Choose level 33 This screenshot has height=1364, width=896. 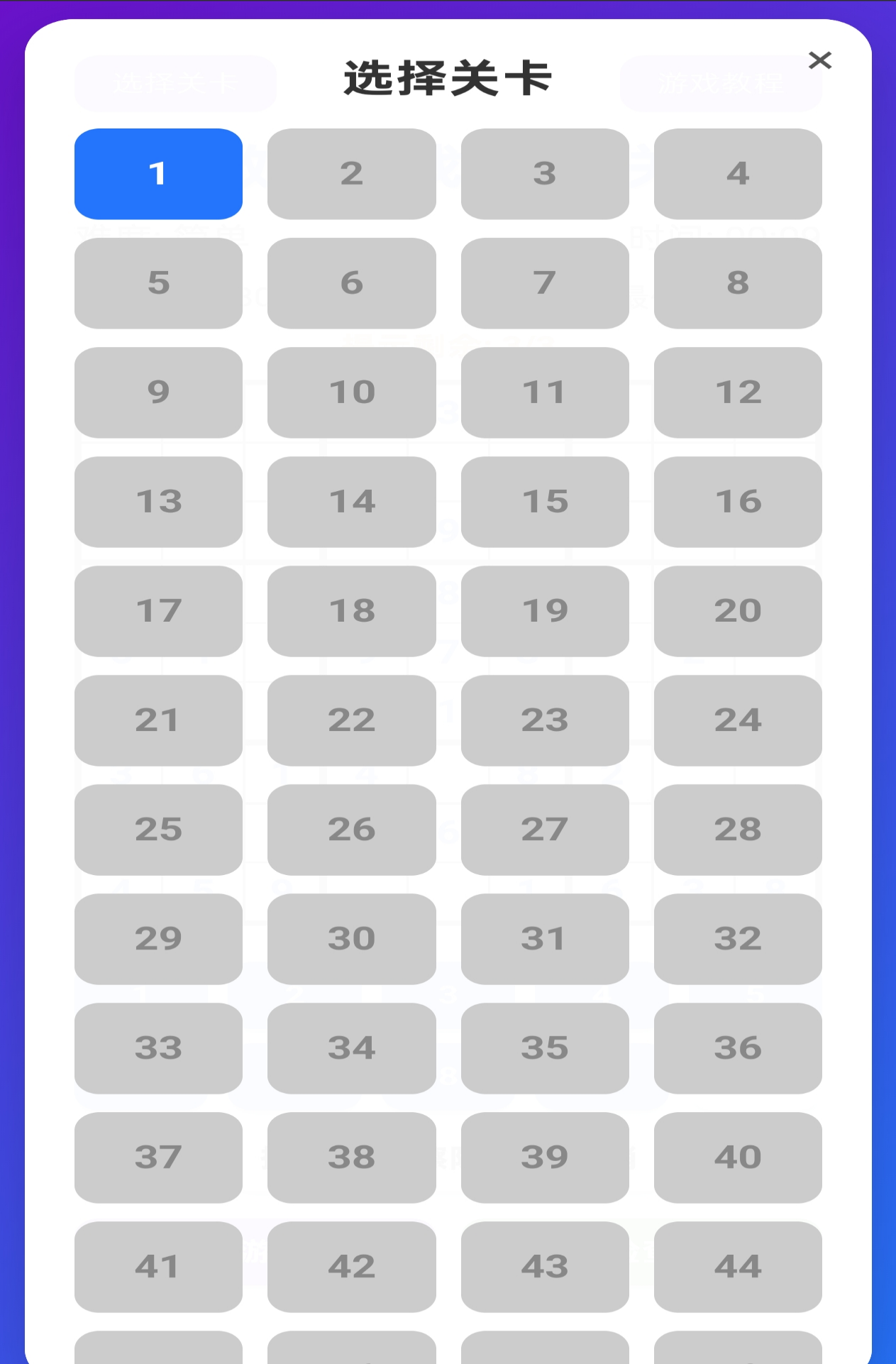coord(158,1048)
